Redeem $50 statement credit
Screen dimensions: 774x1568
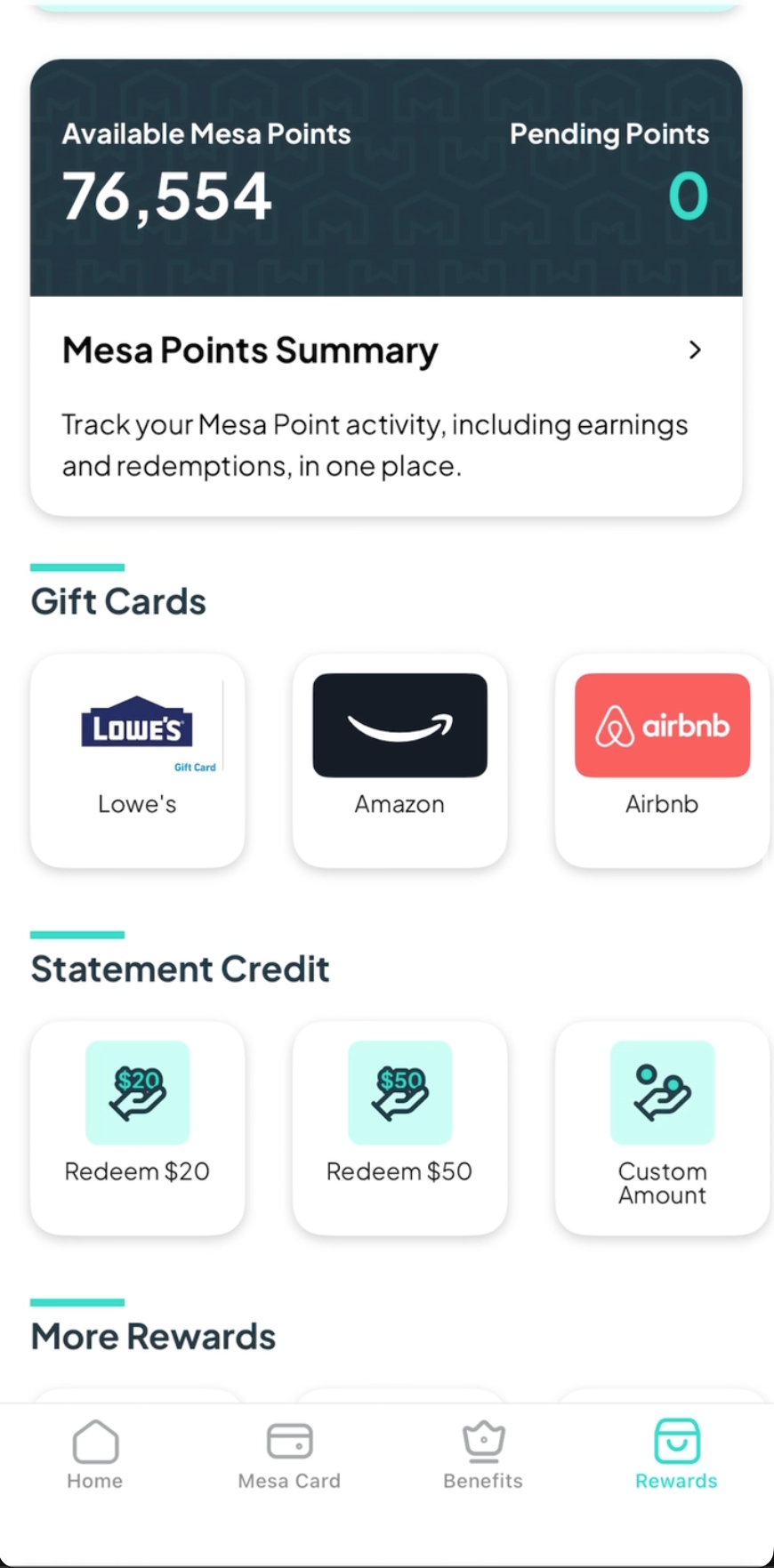pos(399,1126)
